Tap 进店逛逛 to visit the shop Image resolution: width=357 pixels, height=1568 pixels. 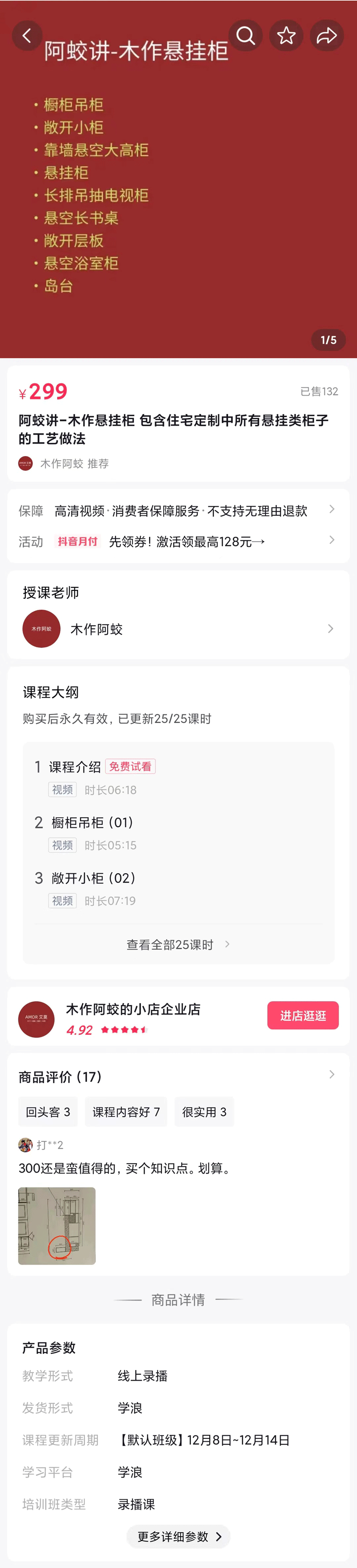pyautogui.click(x=302, y=1015)
